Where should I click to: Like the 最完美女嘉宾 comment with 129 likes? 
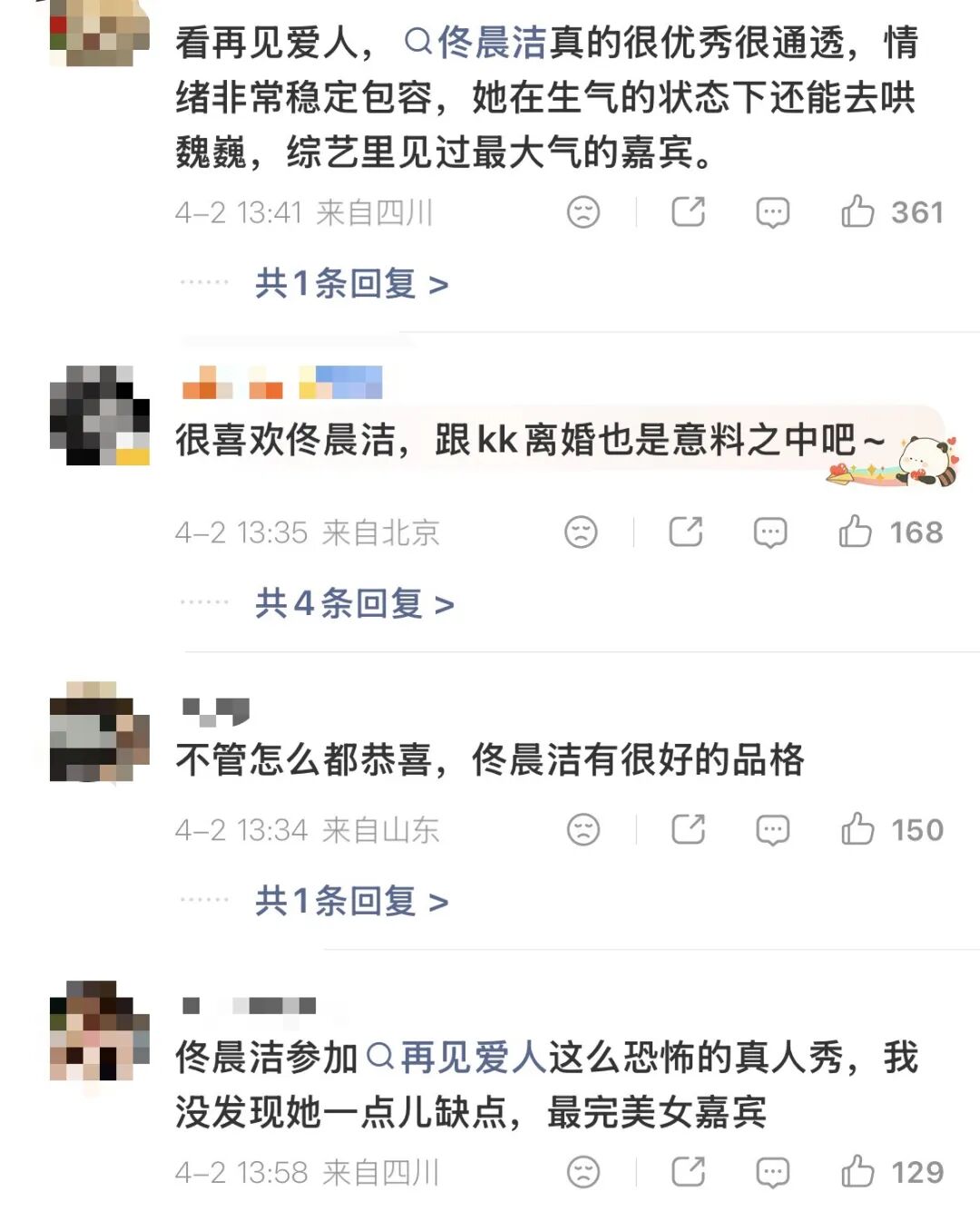857,1172
